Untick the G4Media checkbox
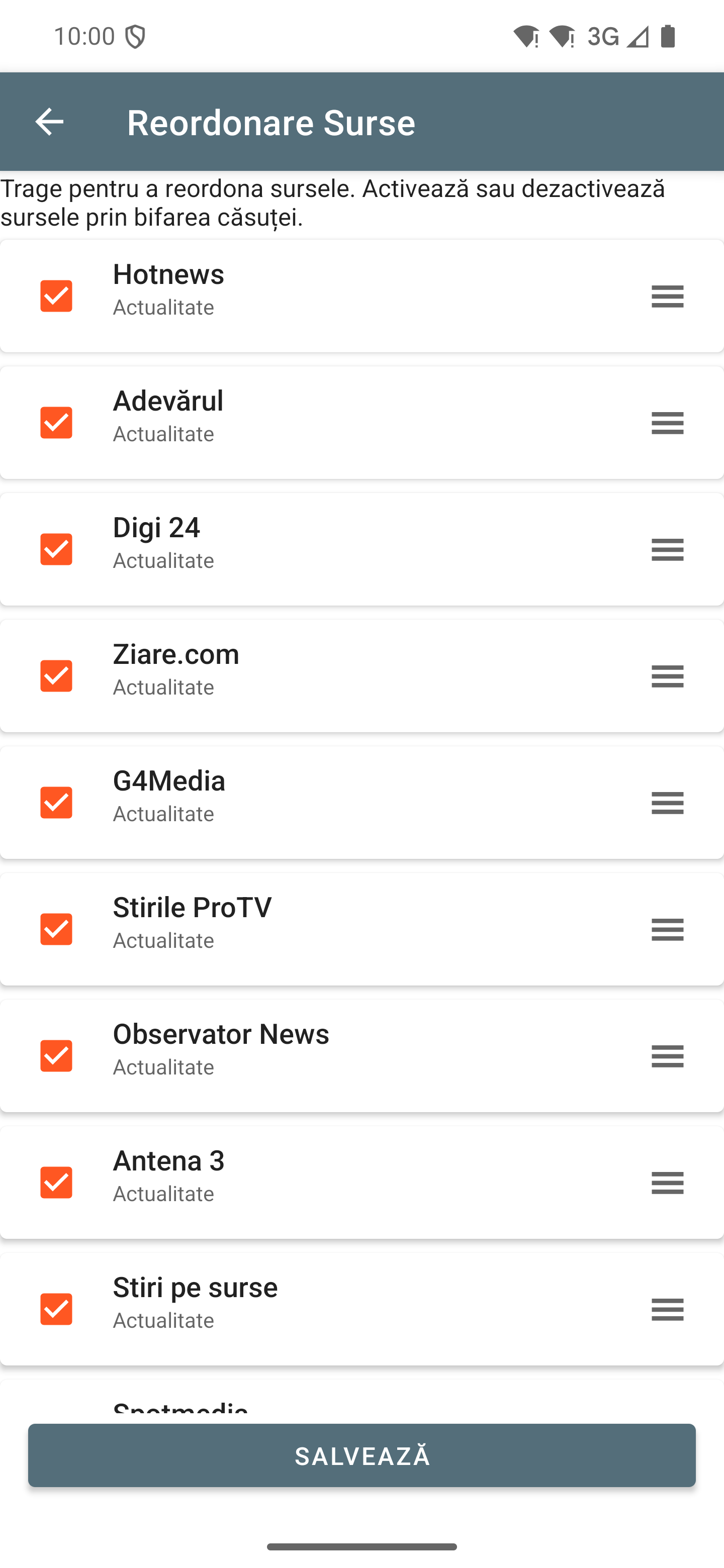The image size is (724, 1568). tap(56, 802)
